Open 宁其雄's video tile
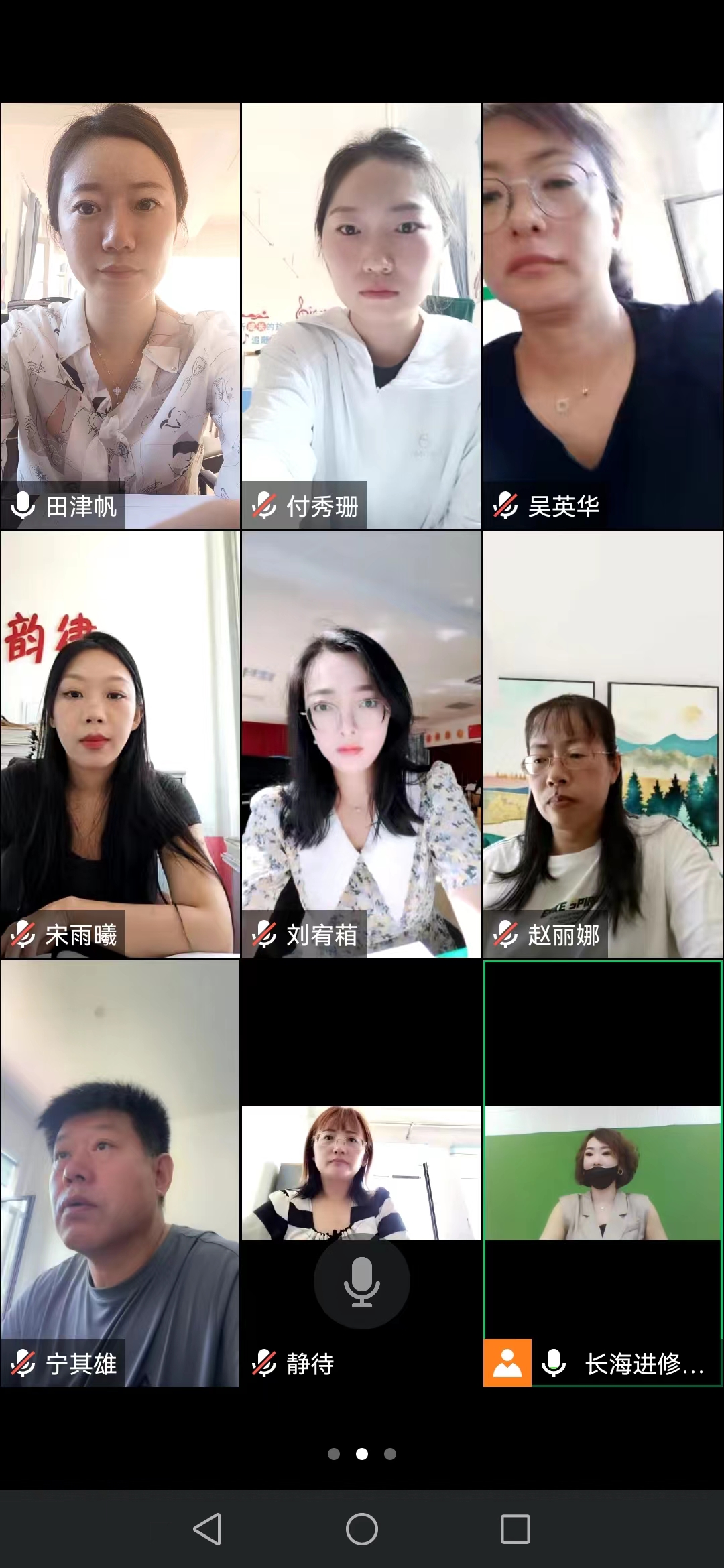The image size is (724, 1568). pos(120,1173)
